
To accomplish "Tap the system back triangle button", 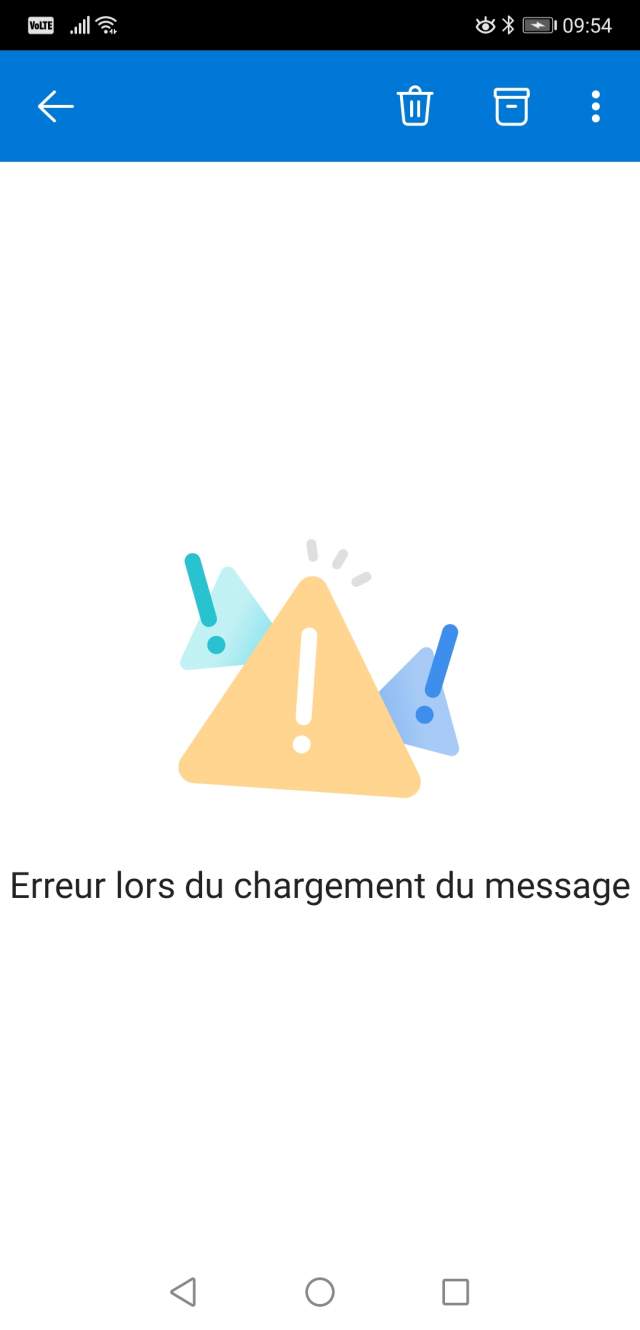I will tap(183, 1292).
